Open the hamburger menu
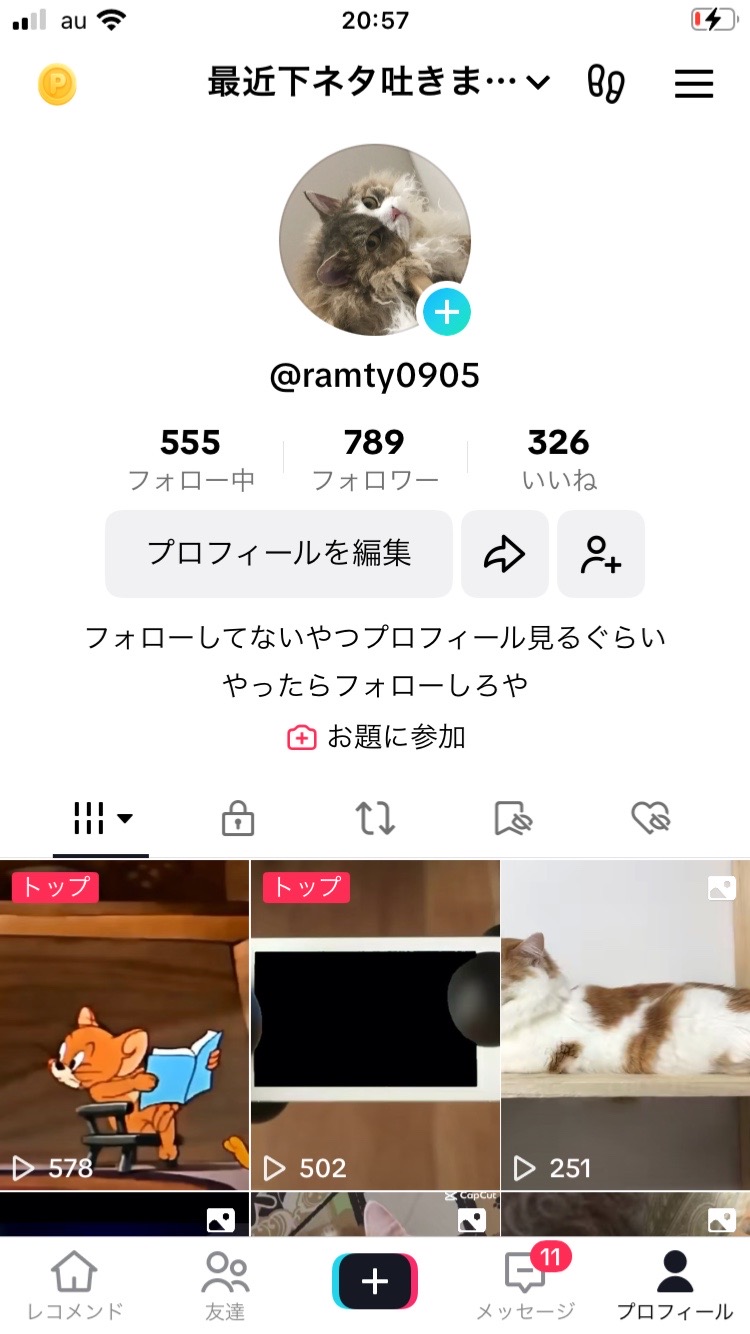 [694, 84]
